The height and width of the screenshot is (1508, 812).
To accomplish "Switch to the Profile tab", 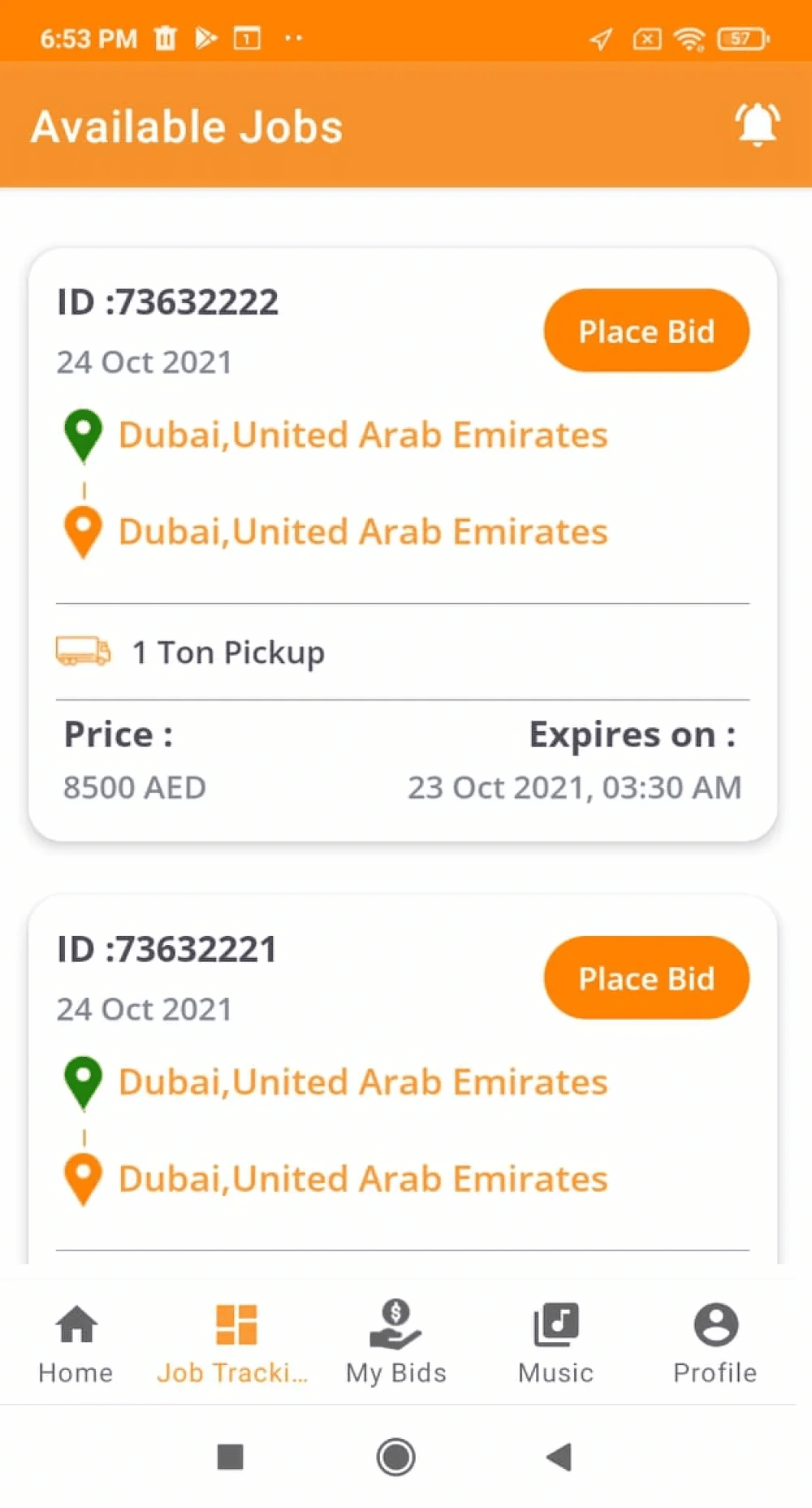I will pos(715,1343).
